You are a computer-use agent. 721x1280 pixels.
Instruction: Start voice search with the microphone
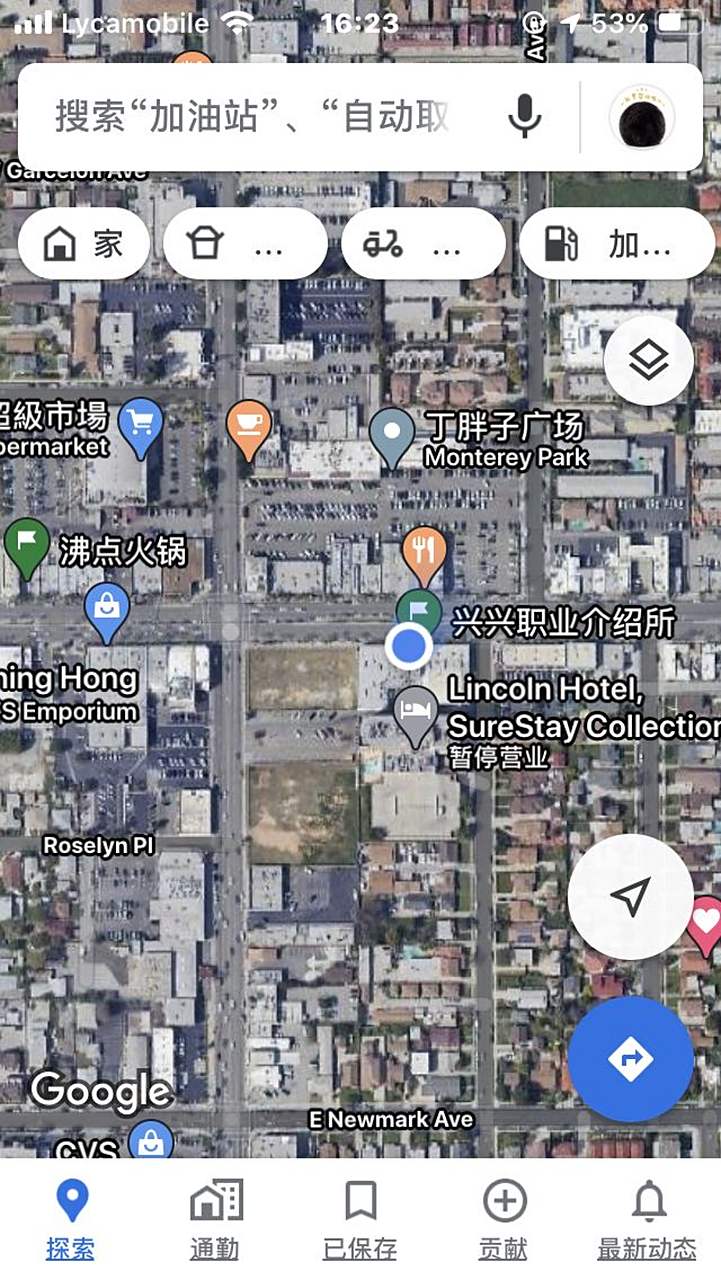click(524, 117)
